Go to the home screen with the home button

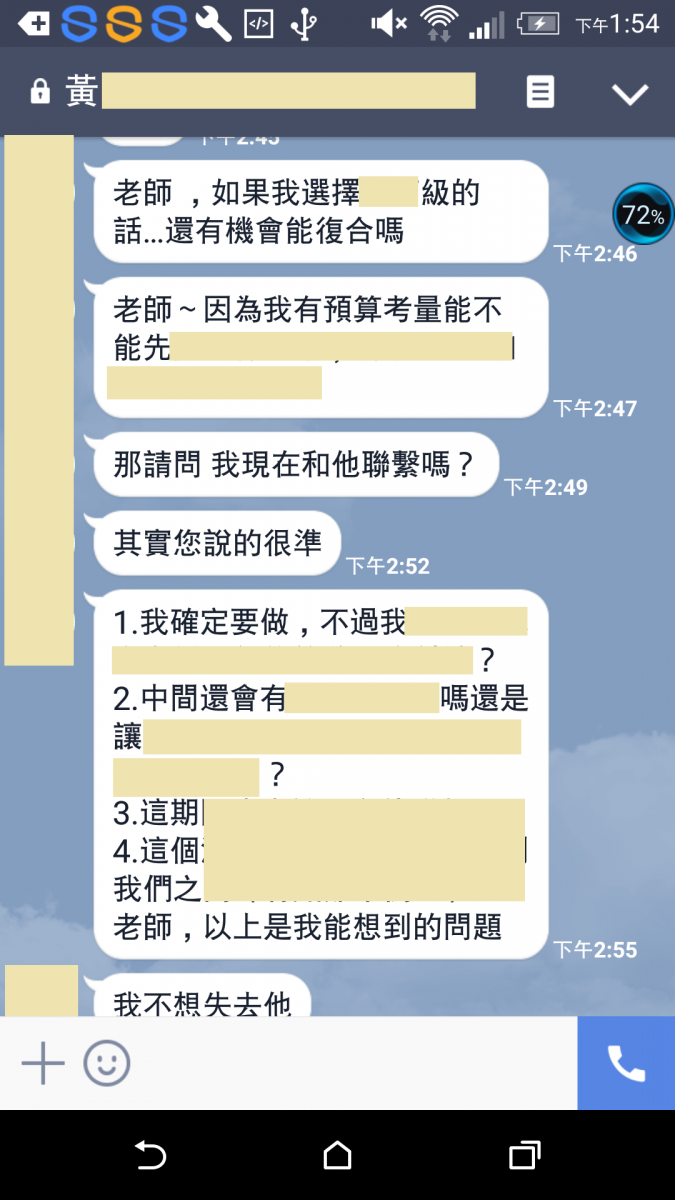[338, 1156]
